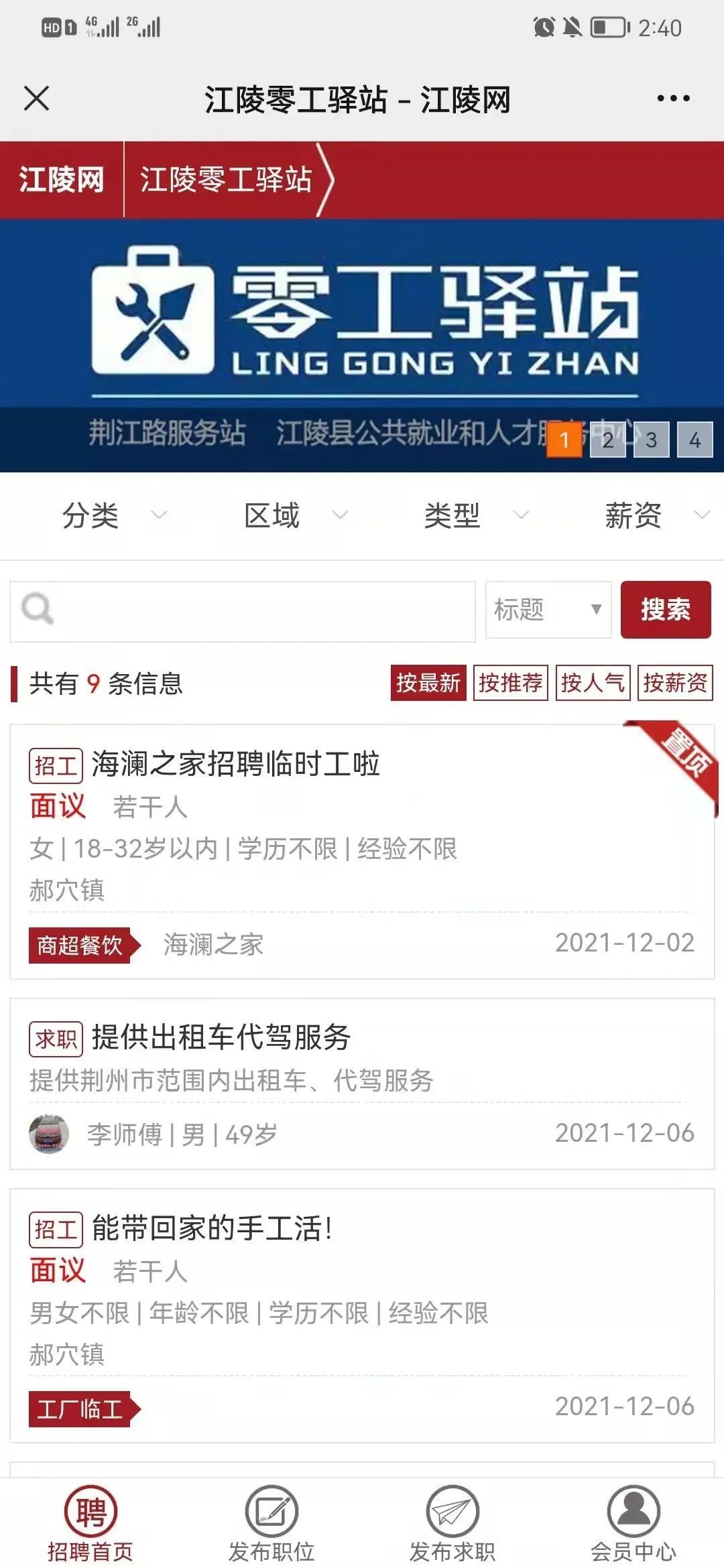Open the 海澜之家招聘临时工啦 listing
This screenshot has width=724, height=1568.
(235, 764)
